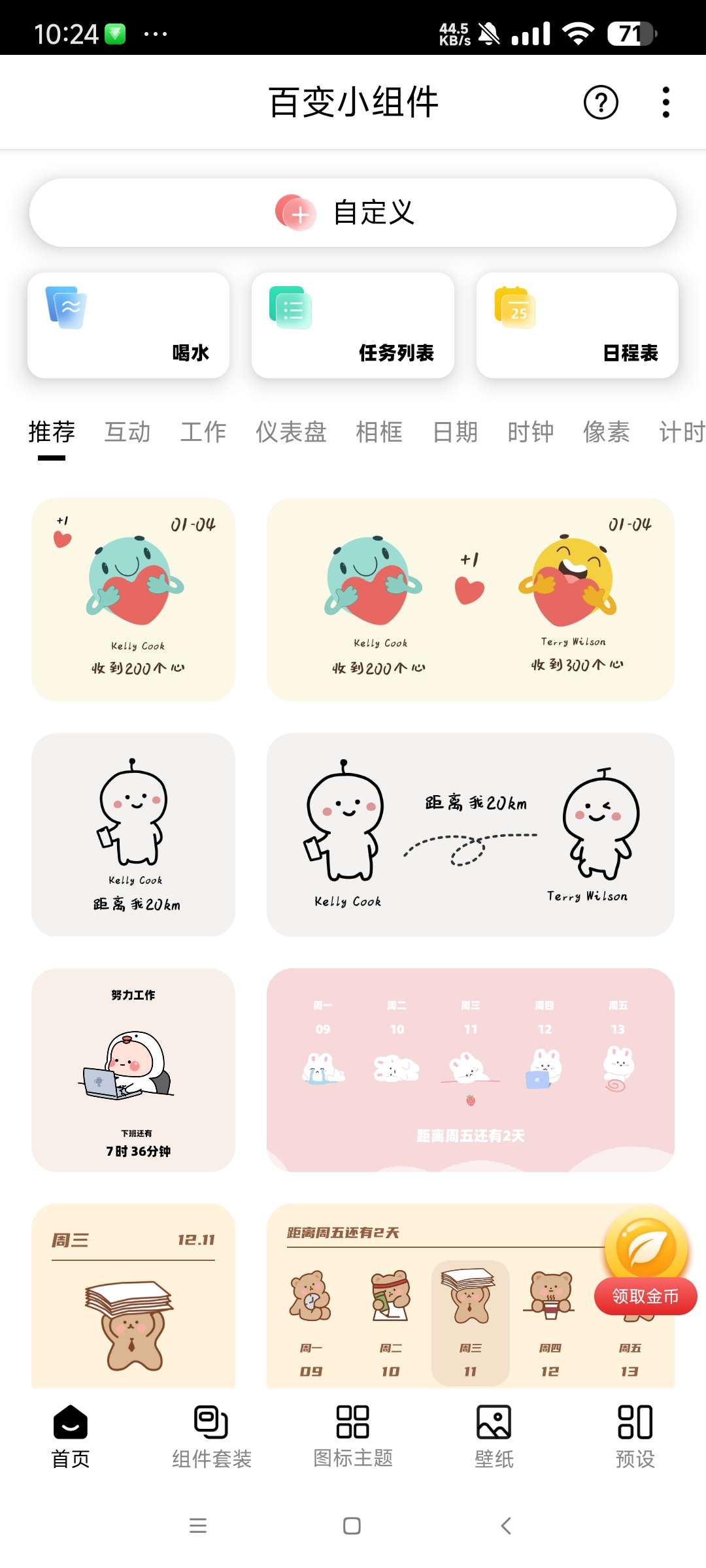Tap the 自定义 custom widget button
This screenshot has width=706, height=1568.
pos(353,212)
